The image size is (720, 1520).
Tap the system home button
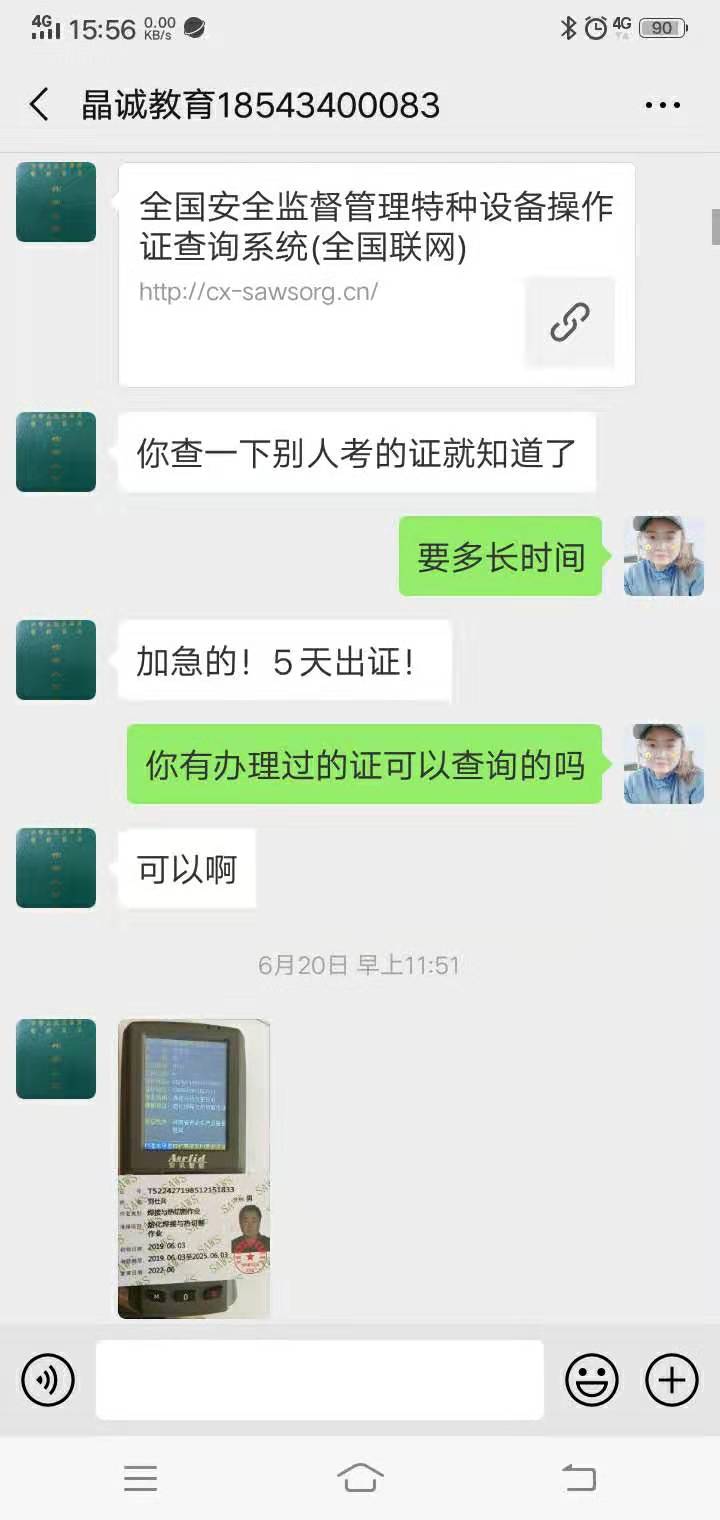coord(360,1477)
